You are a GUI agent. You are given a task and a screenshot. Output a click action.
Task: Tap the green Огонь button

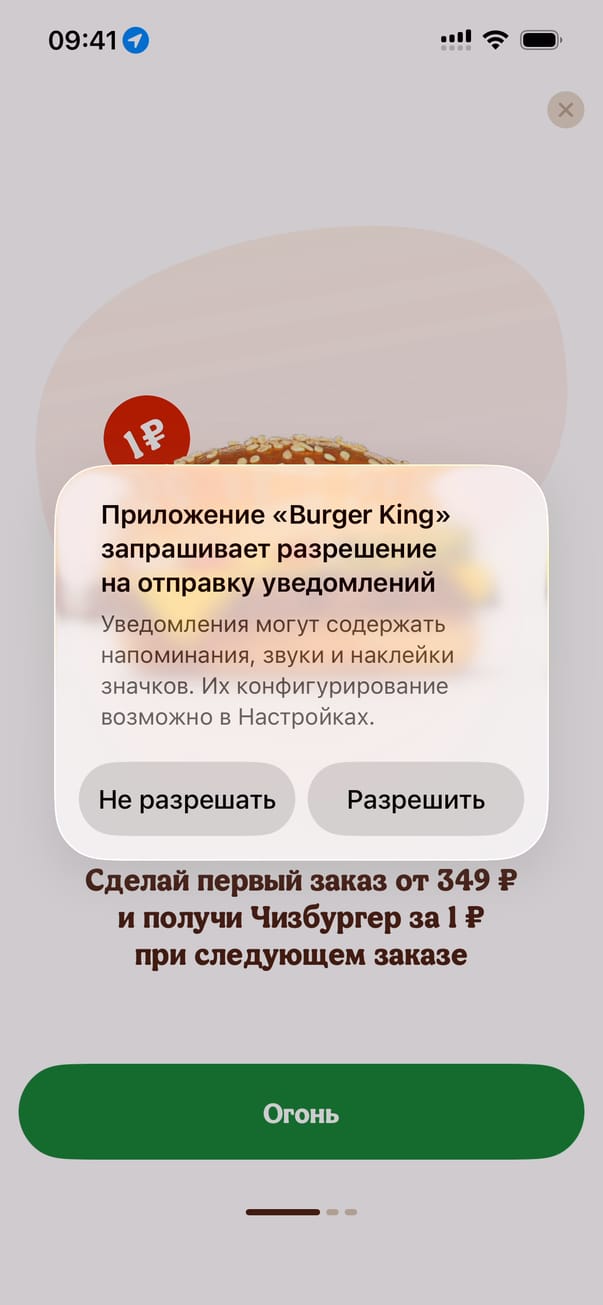(301, 1113)
